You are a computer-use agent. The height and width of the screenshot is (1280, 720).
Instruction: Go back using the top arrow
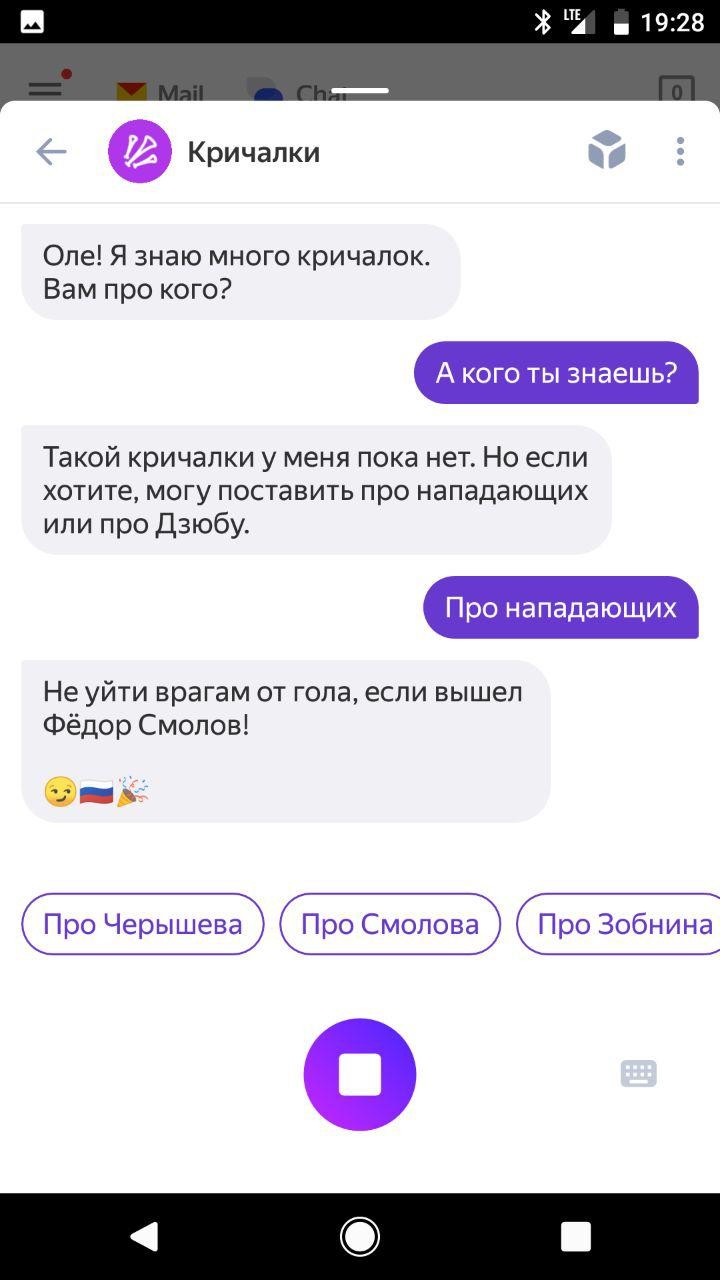[51, 152]
